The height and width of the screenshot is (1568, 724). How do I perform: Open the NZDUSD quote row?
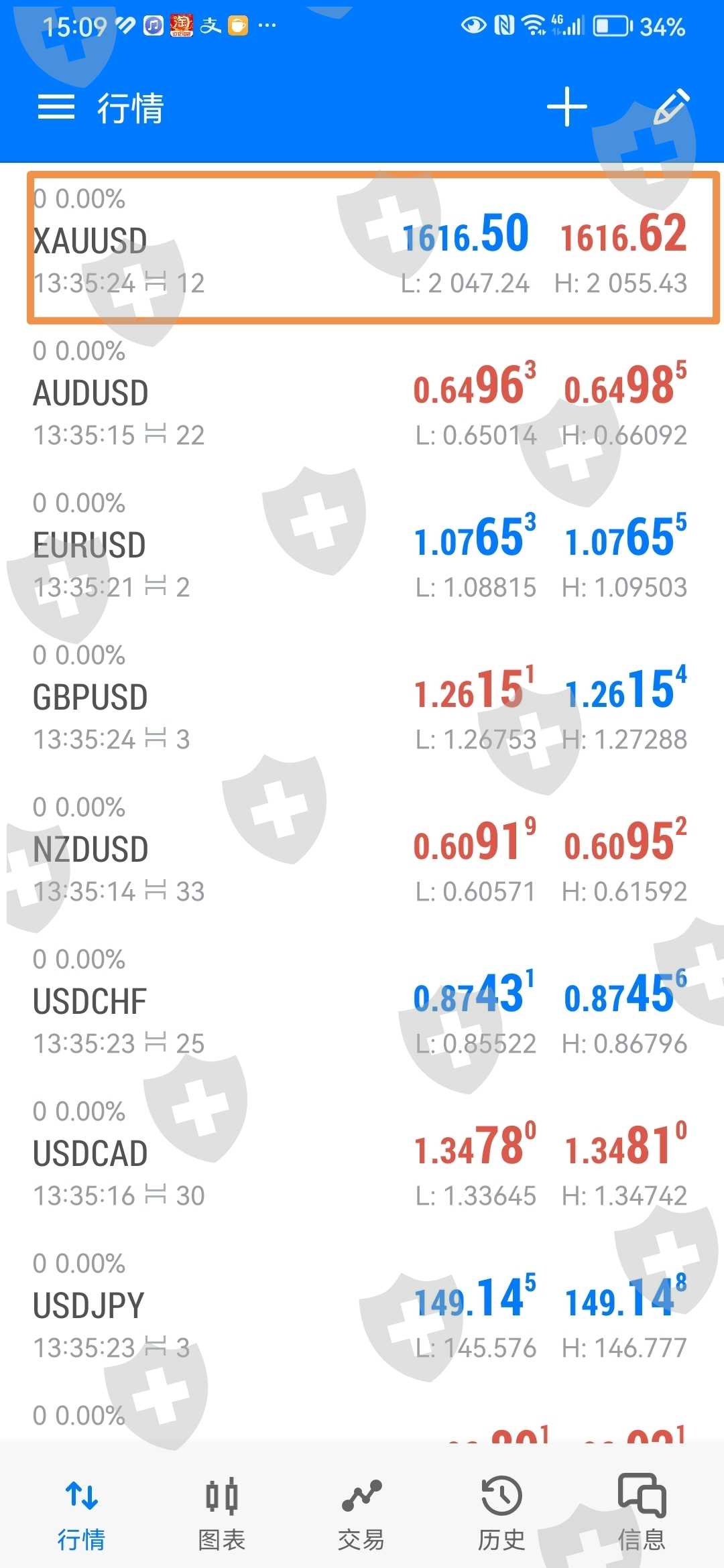click(362, 855)
